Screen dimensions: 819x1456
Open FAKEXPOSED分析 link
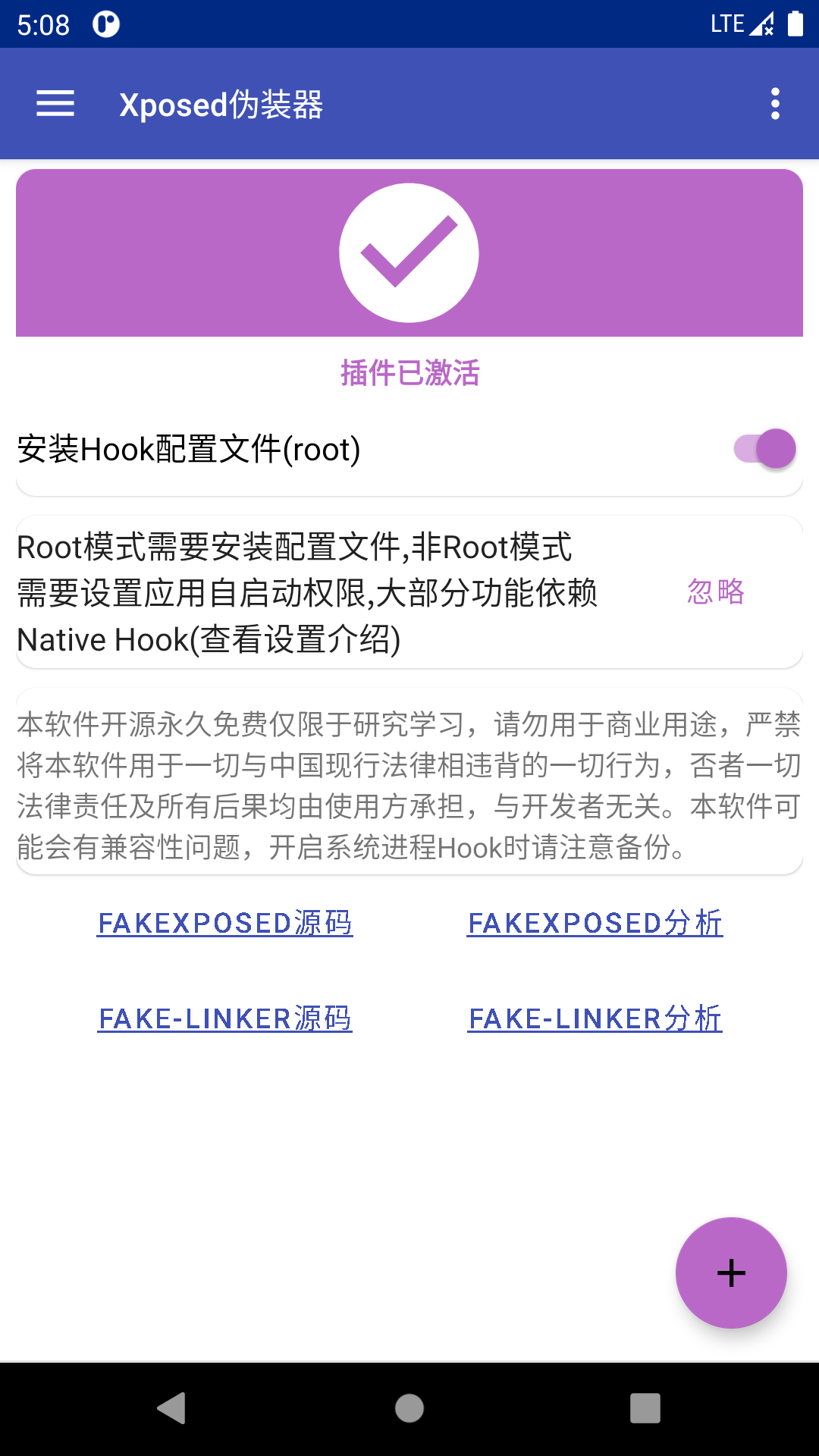click(595, 923)
